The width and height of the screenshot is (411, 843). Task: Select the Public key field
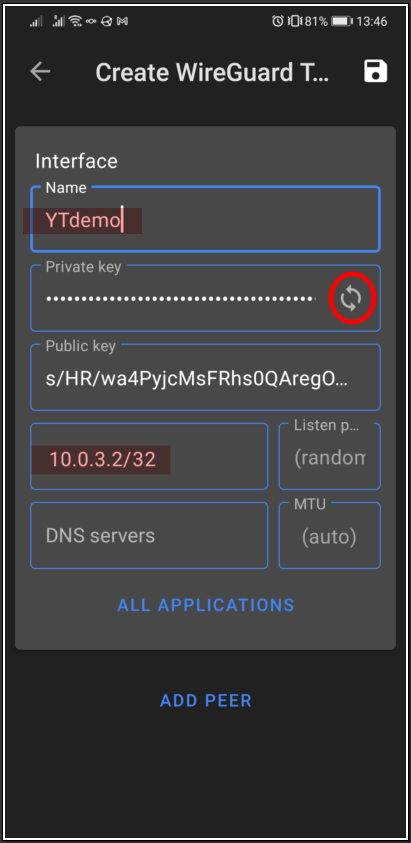point(206,377)
